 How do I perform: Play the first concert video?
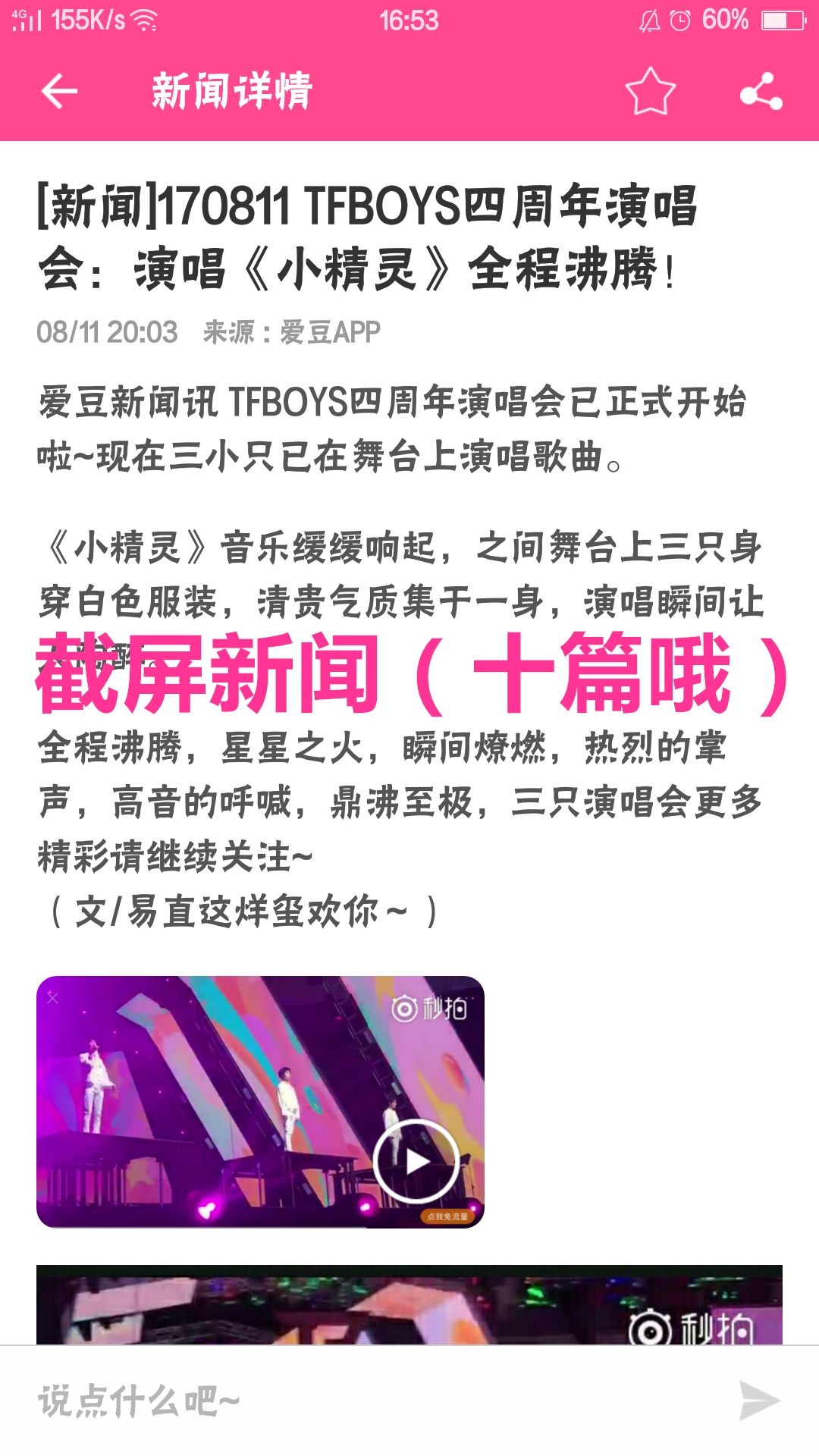pyautogui.click(x=415, y=1161)
